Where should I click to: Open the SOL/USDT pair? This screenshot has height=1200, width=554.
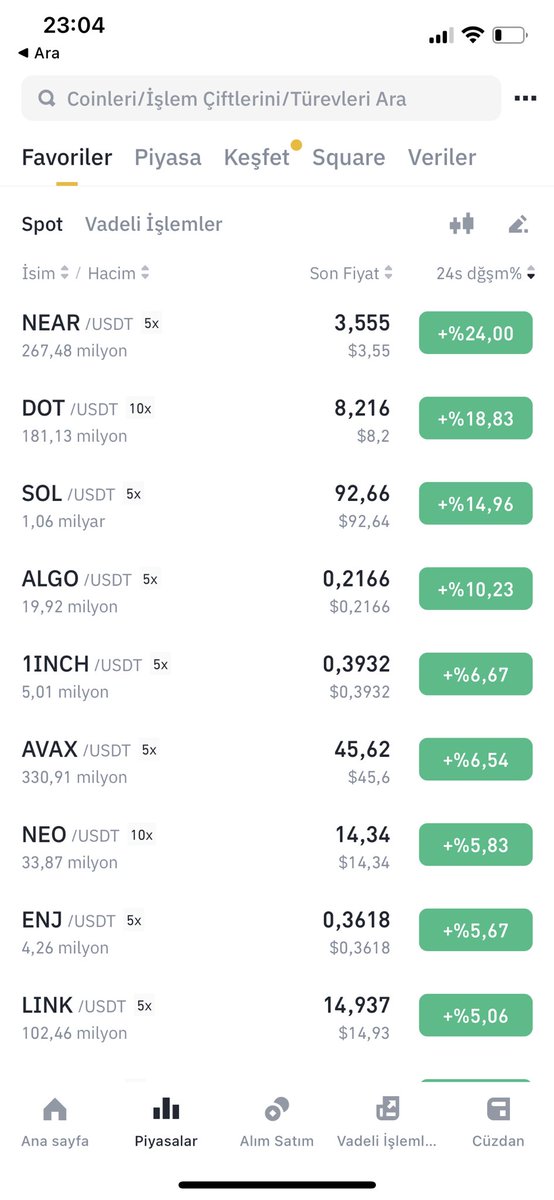point(277,506)
